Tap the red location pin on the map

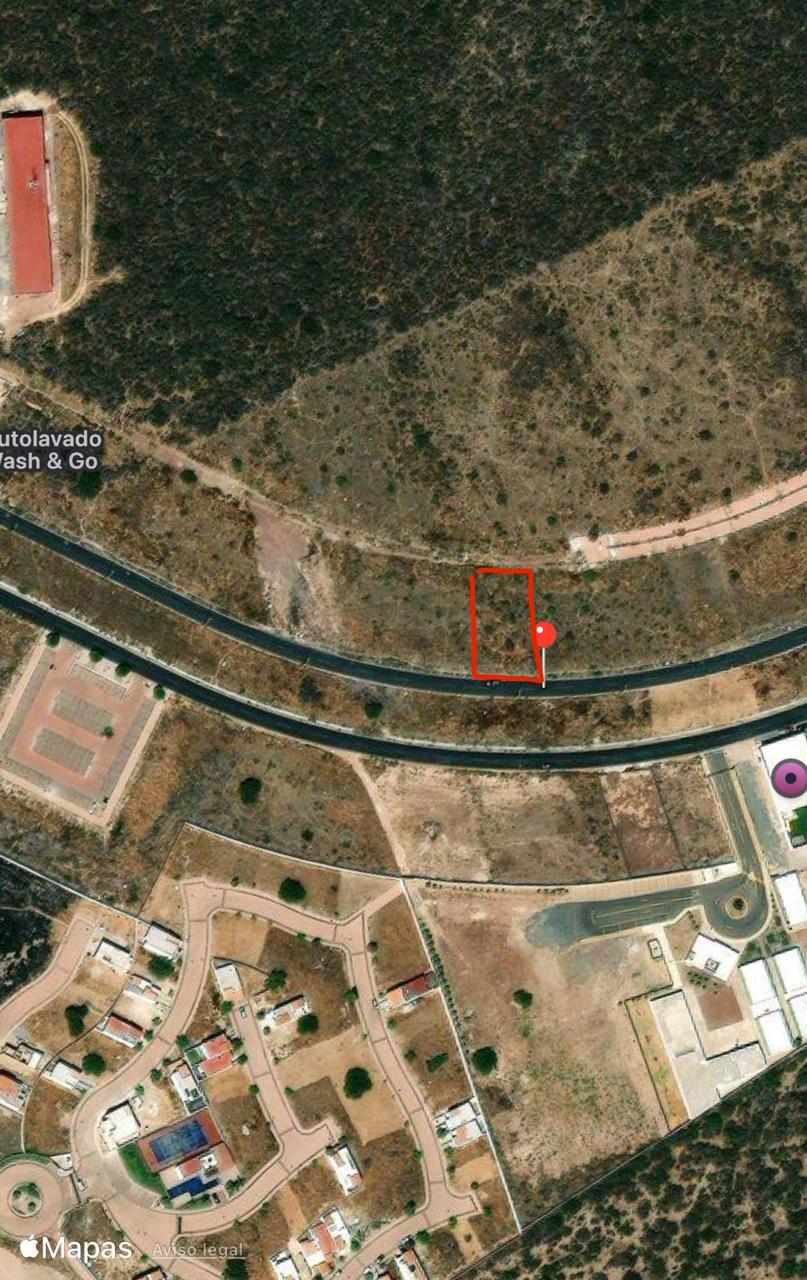point(544,635)
